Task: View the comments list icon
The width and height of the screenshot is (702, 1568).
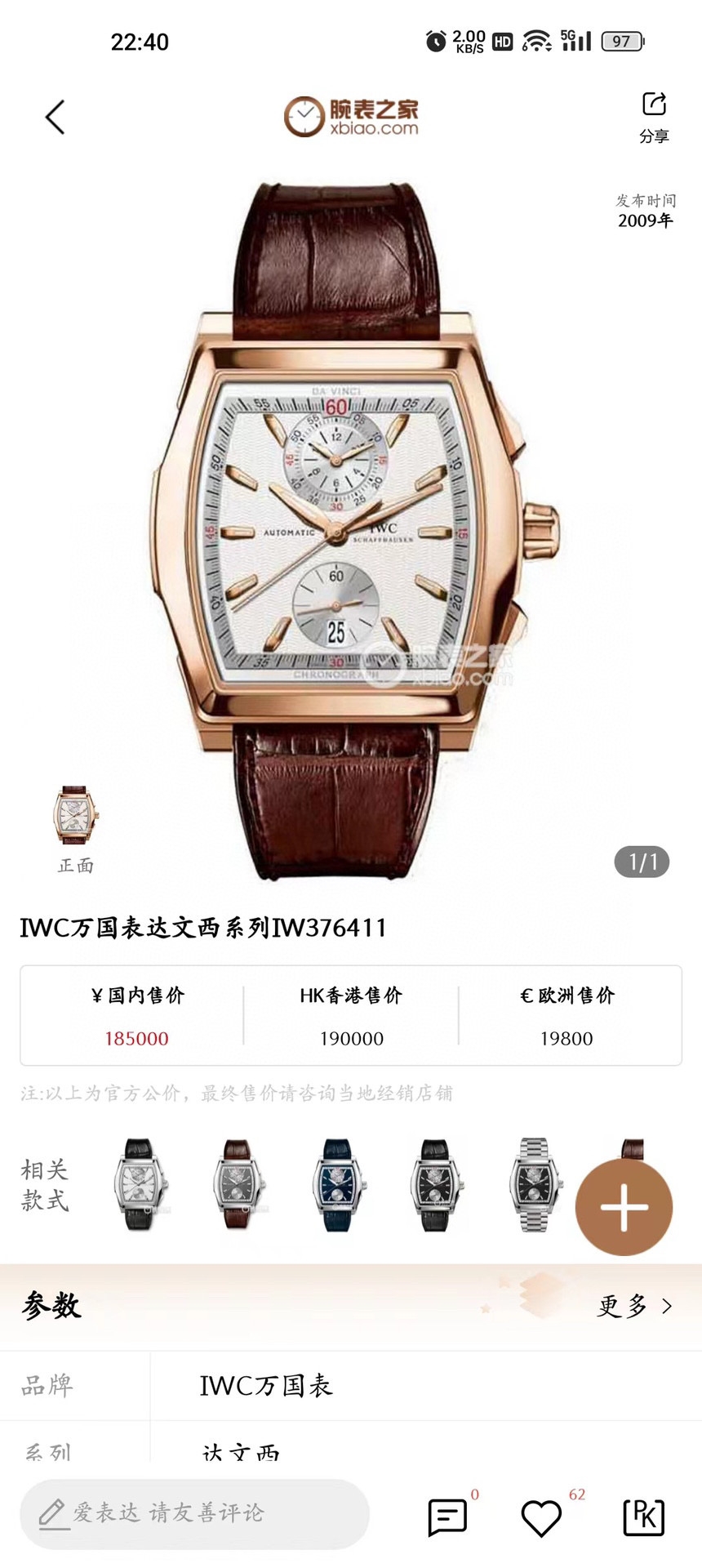Action: 447,1517
